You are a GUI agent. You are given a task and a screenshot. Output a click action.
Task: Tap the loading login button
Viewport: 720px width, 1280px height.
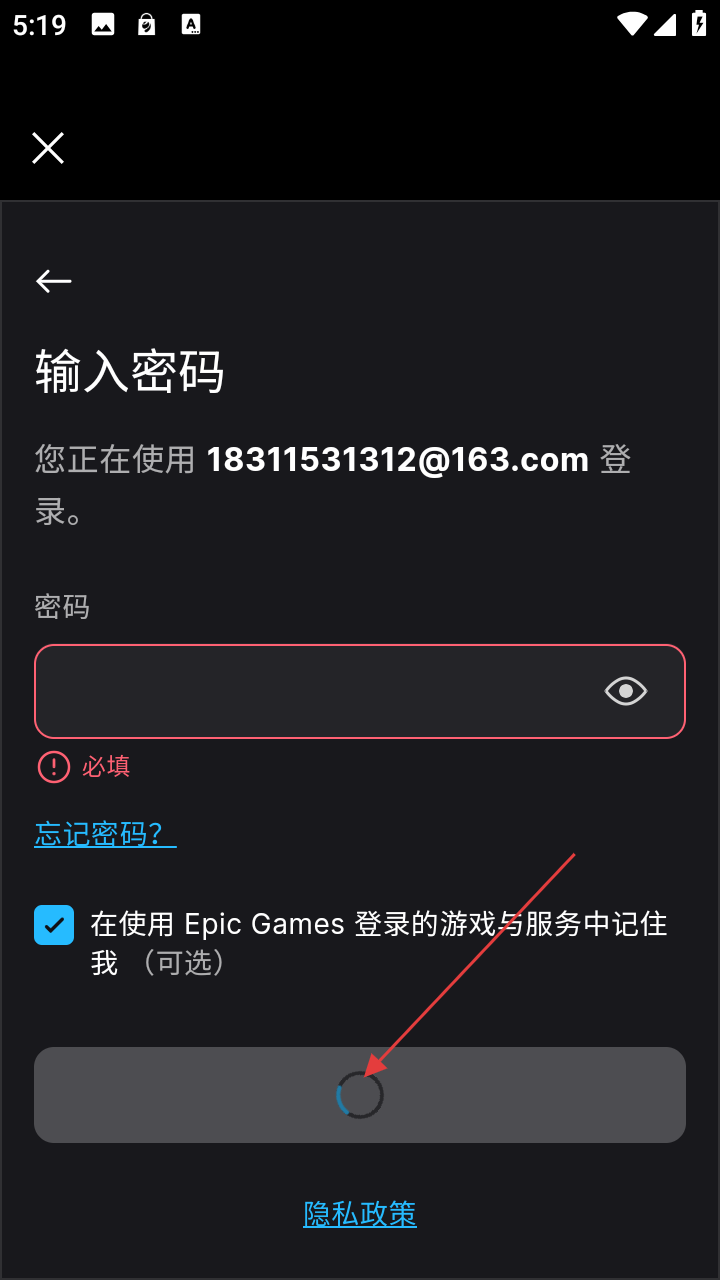(x=360, y=1095)
